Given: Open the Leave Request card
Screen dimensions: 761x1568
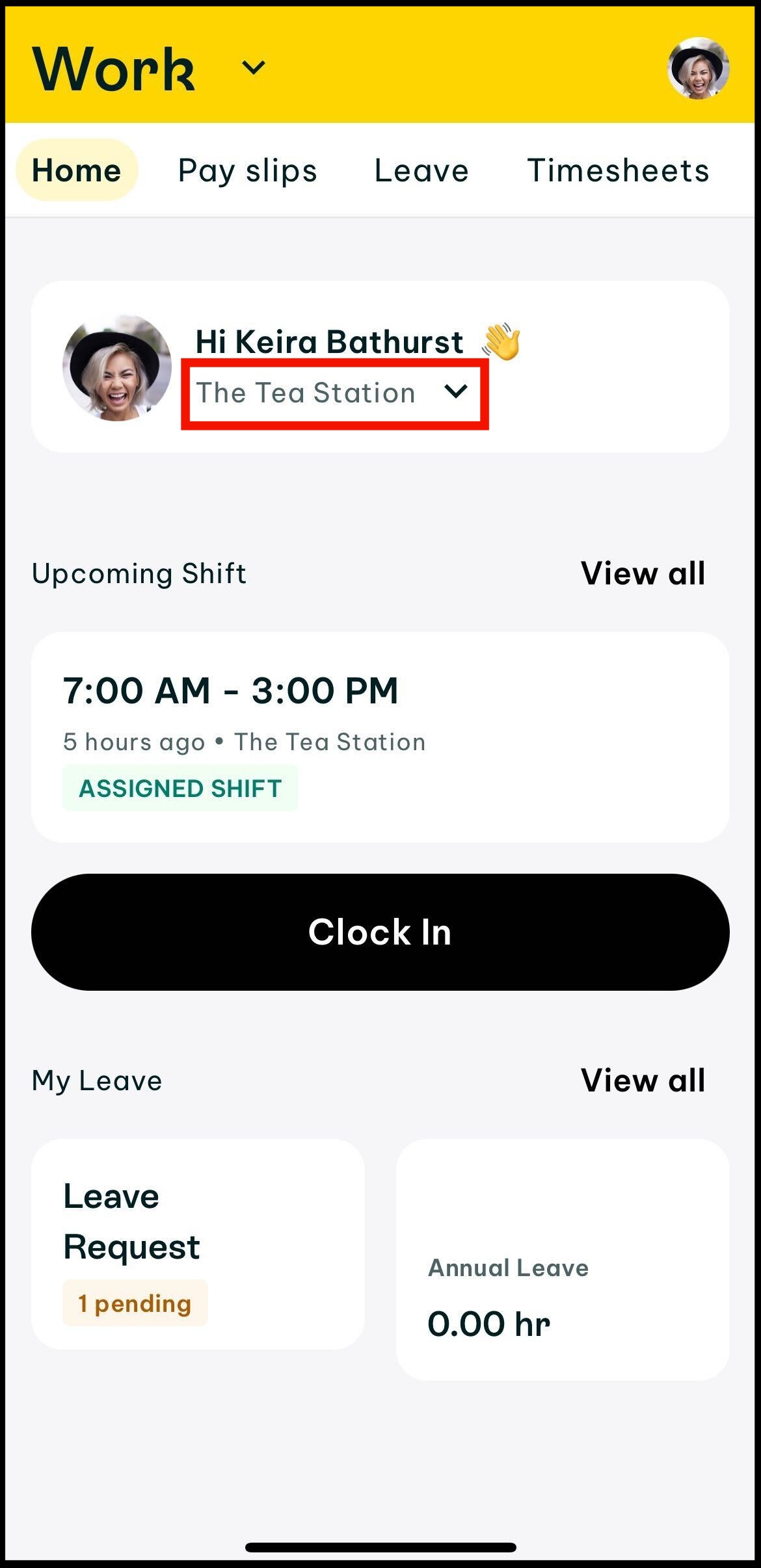Looking at the screenshot, I should pos(198,1244).
